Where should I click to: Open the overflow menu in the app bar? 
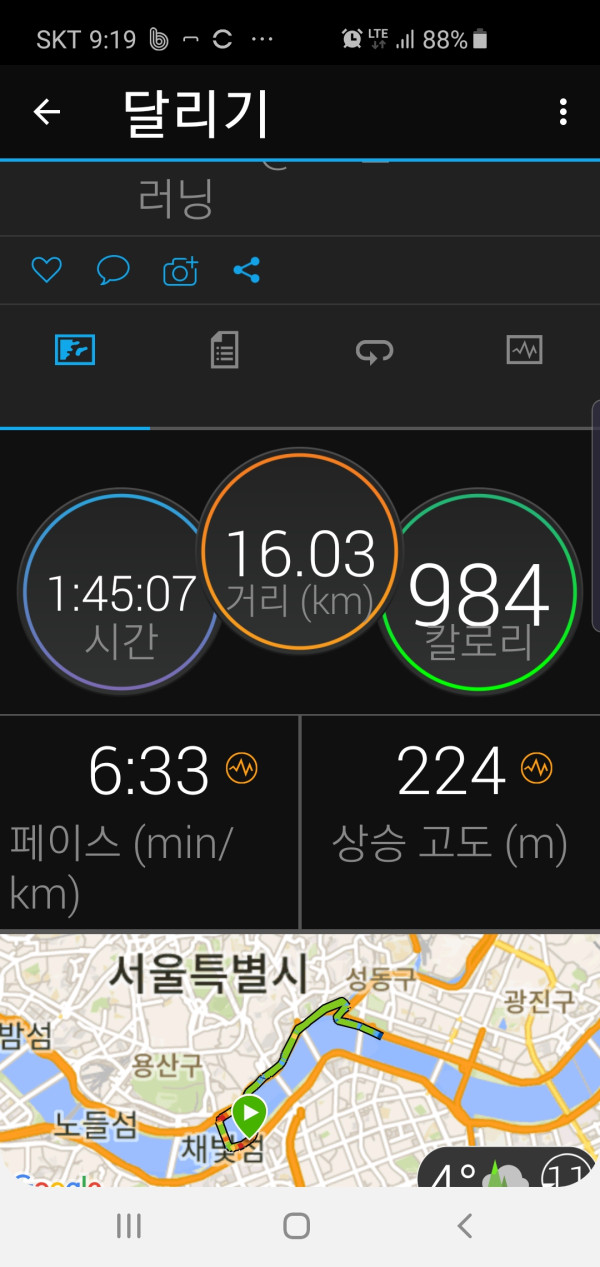click(x=564, y=112)
